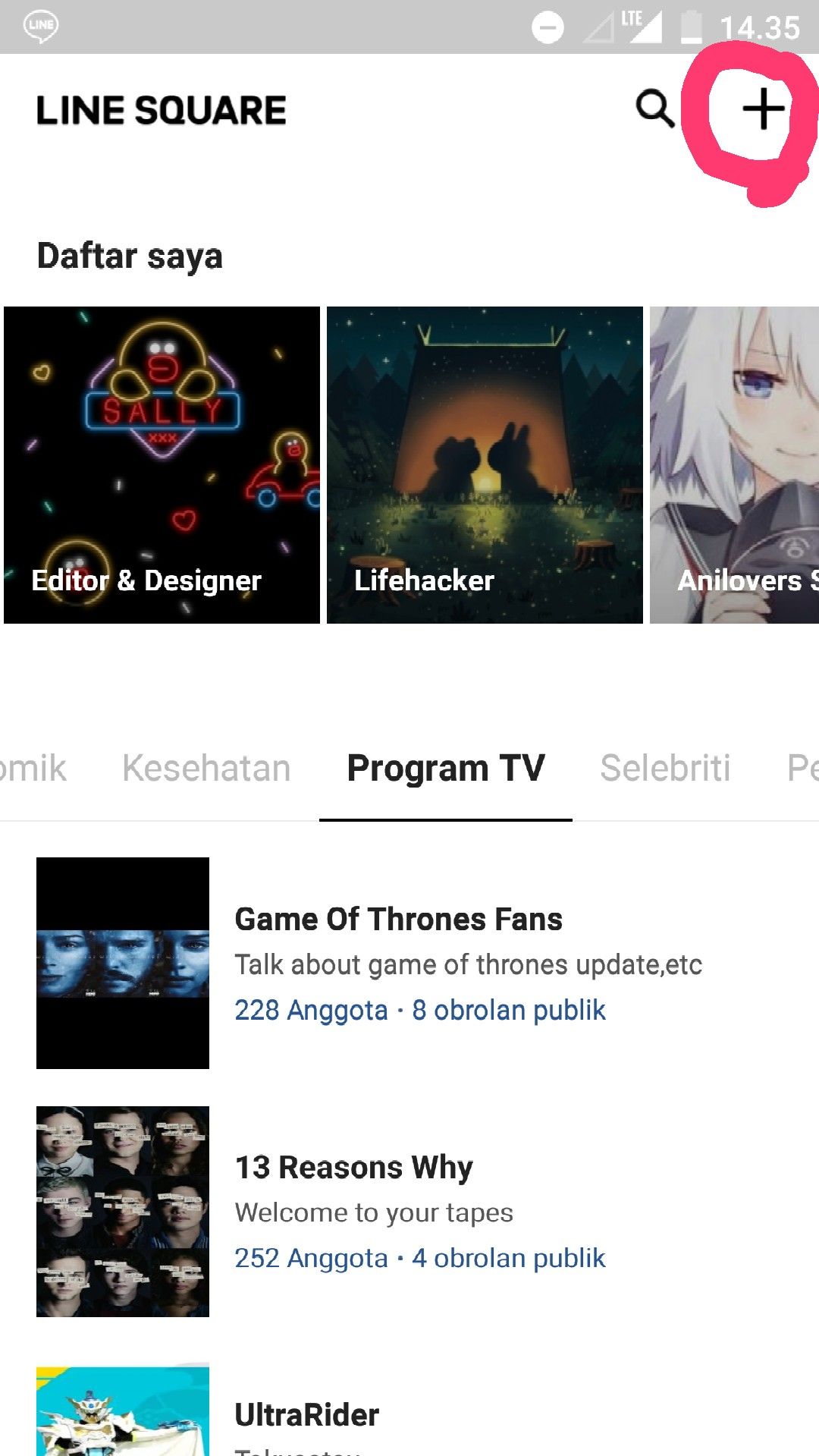Open the Editor & Designer square
This screenshot has width=819, height=1456.
tap(162, 464)
